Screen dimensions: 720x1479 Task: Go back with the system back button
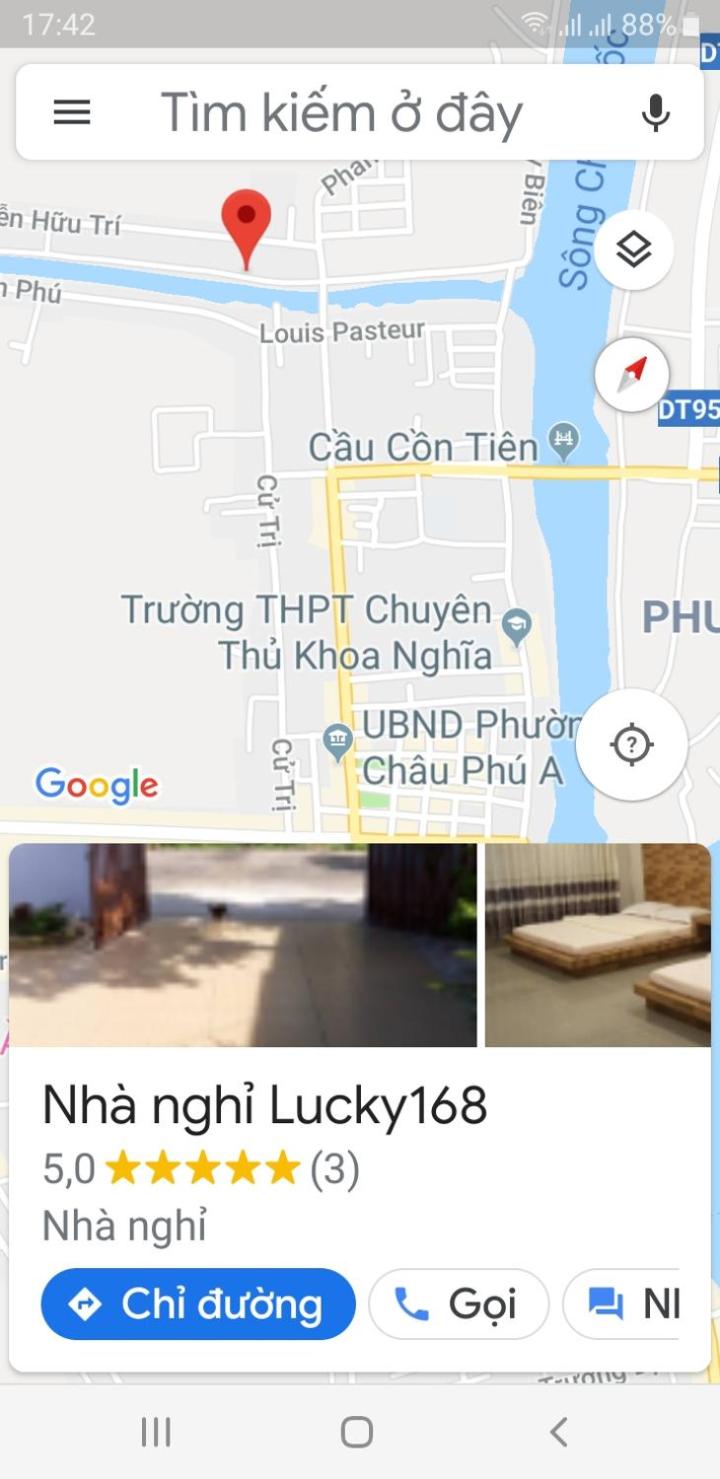click(x=559, y=1432)
